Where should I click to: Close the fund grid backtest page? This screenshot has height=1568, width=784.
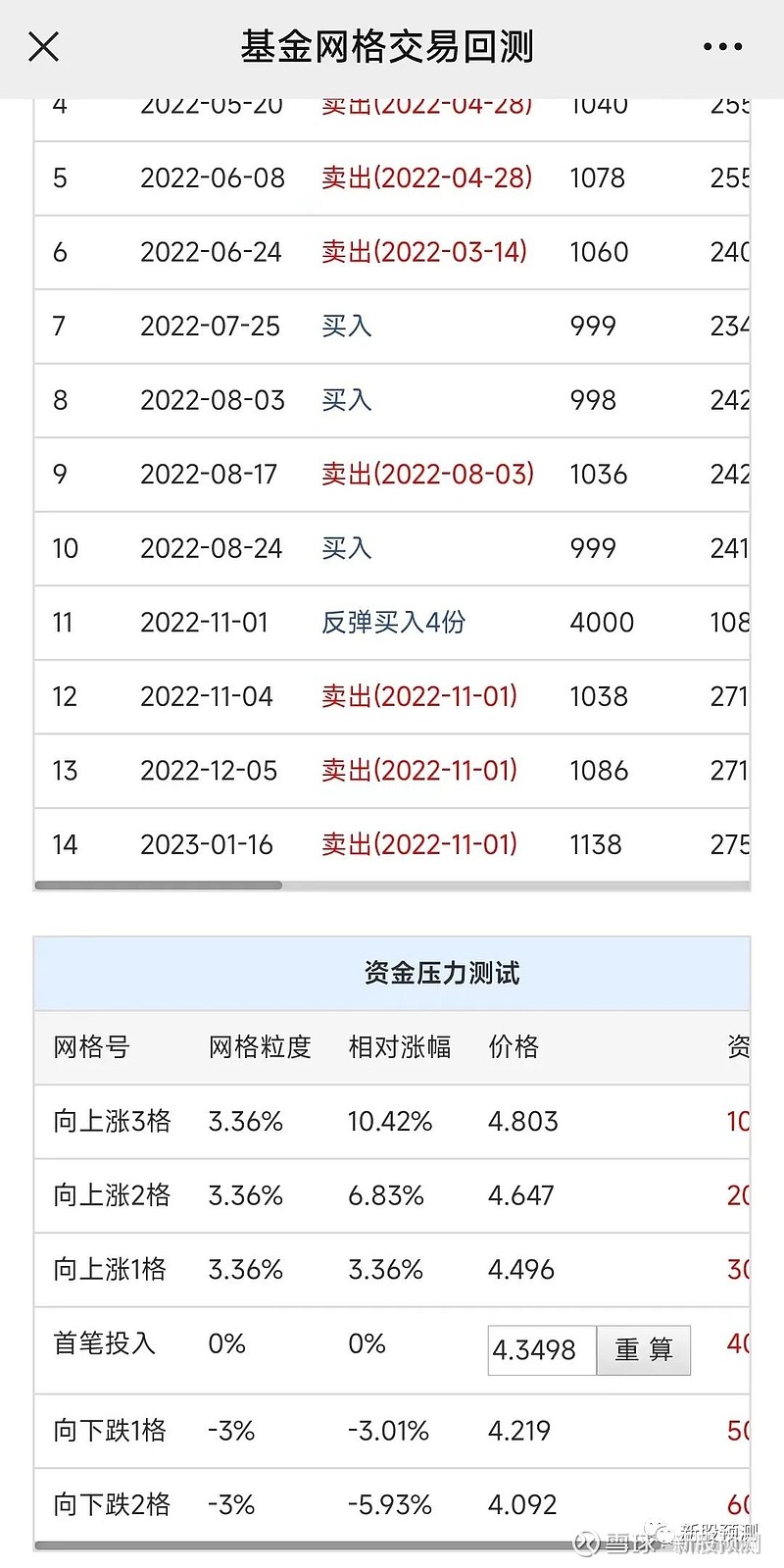click(x=44, y=46)
